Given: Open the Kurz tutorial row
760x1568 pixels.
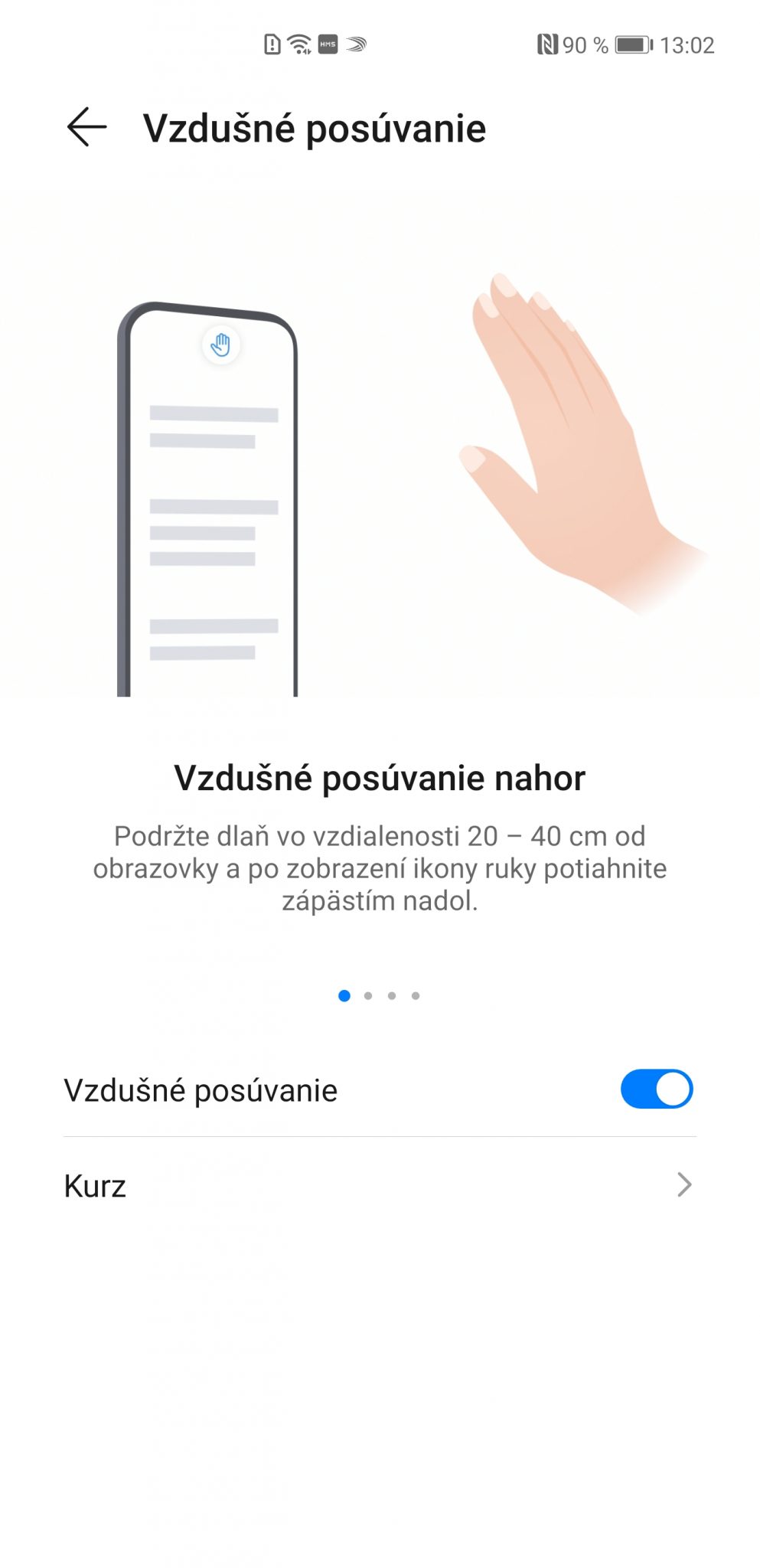Looking at the screenshot, I should [x=379, y=1185].
